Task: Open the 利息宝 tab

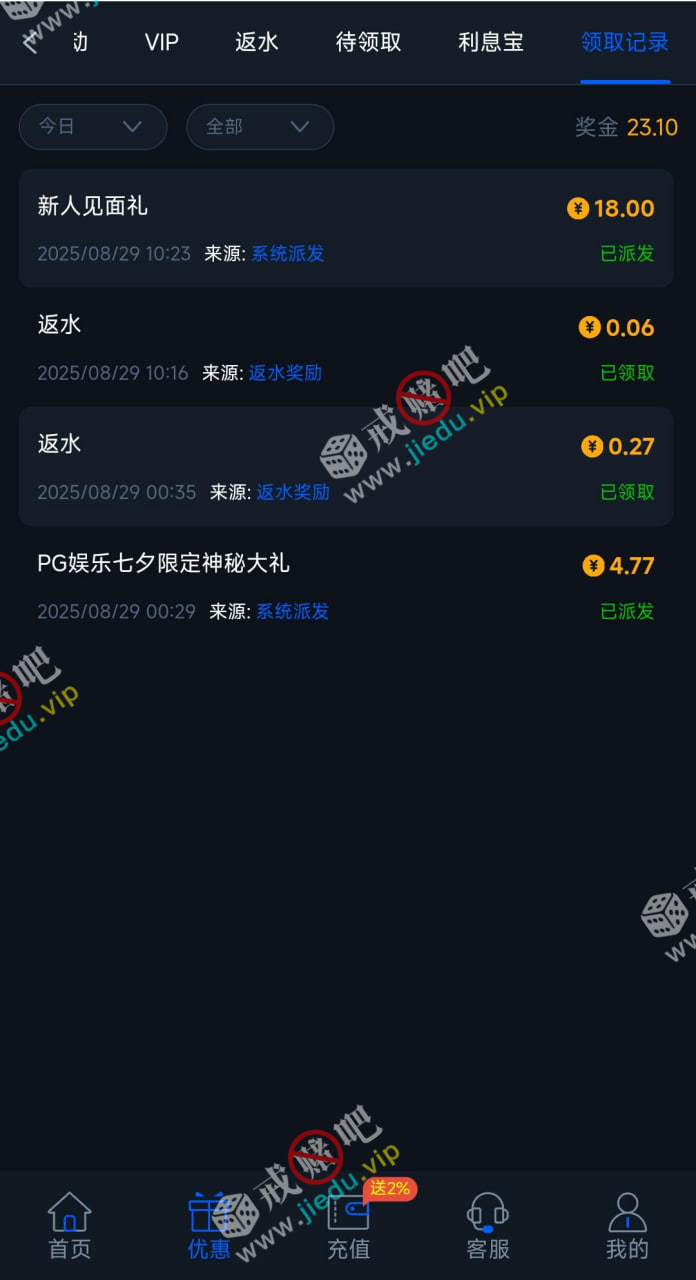Action: point(490,42)
